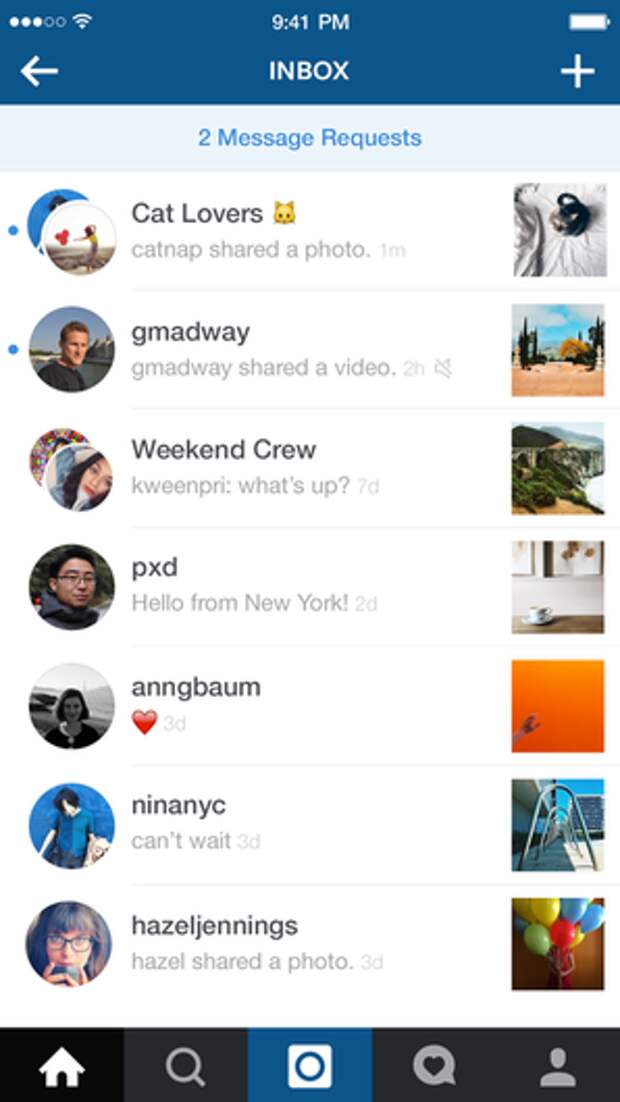Switch to the Home tab

click(x=62, y=1066)
